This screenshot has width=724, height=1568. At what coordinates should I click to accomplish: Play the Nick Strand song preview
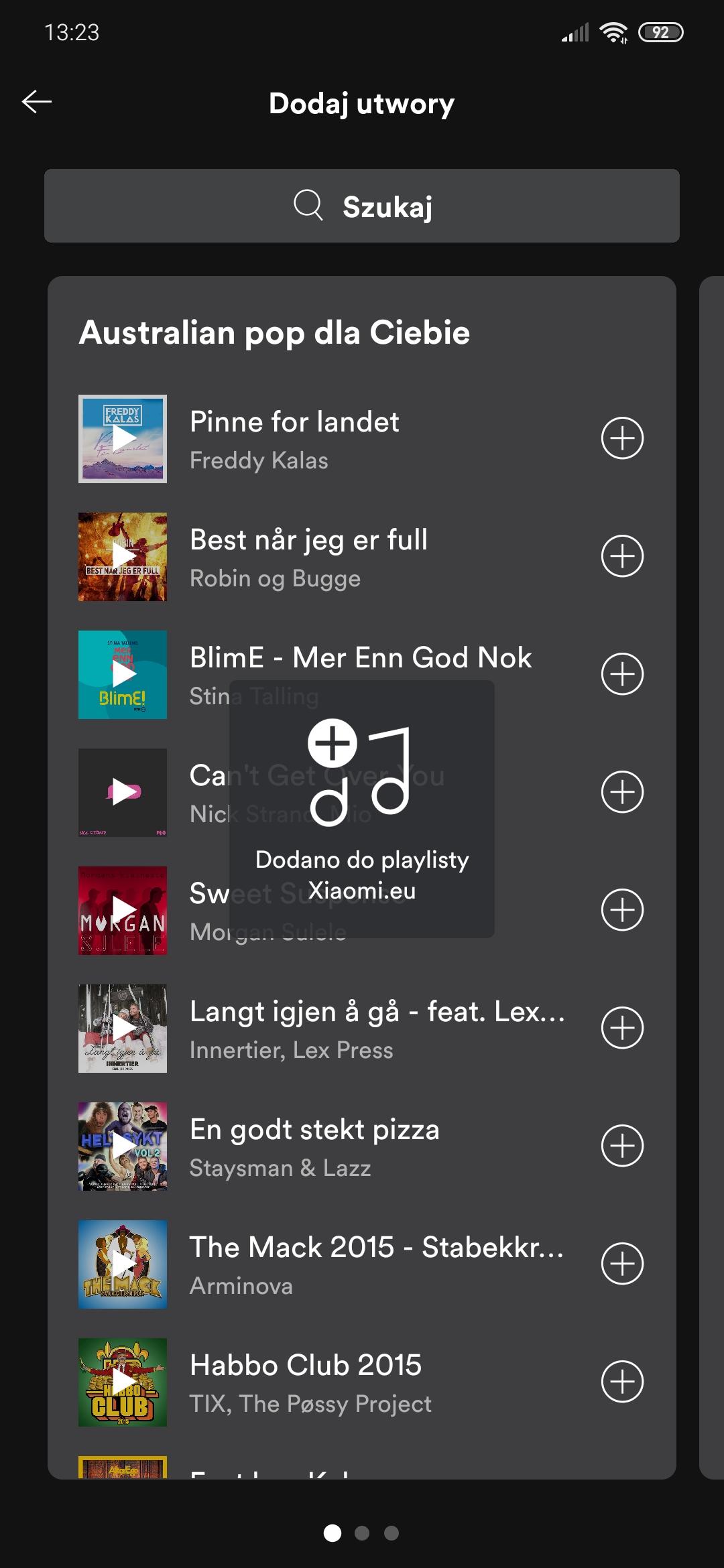[x=123, y=793]
